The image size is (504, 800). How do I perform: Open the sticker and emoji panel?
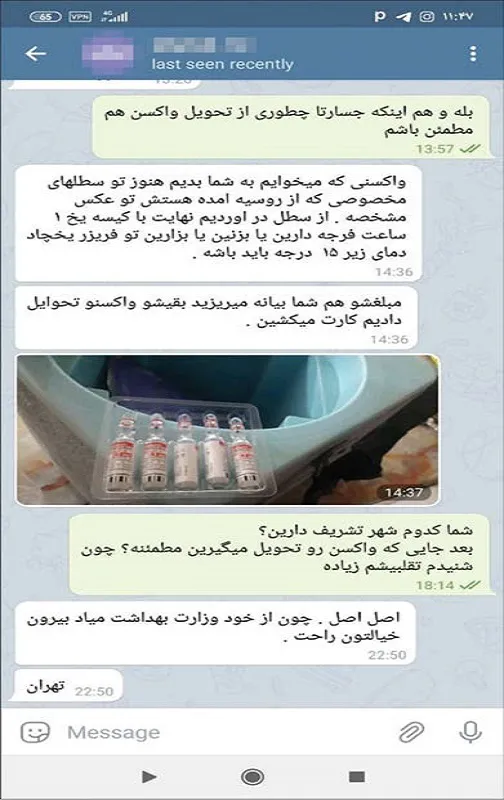click(x=35, y=732)
